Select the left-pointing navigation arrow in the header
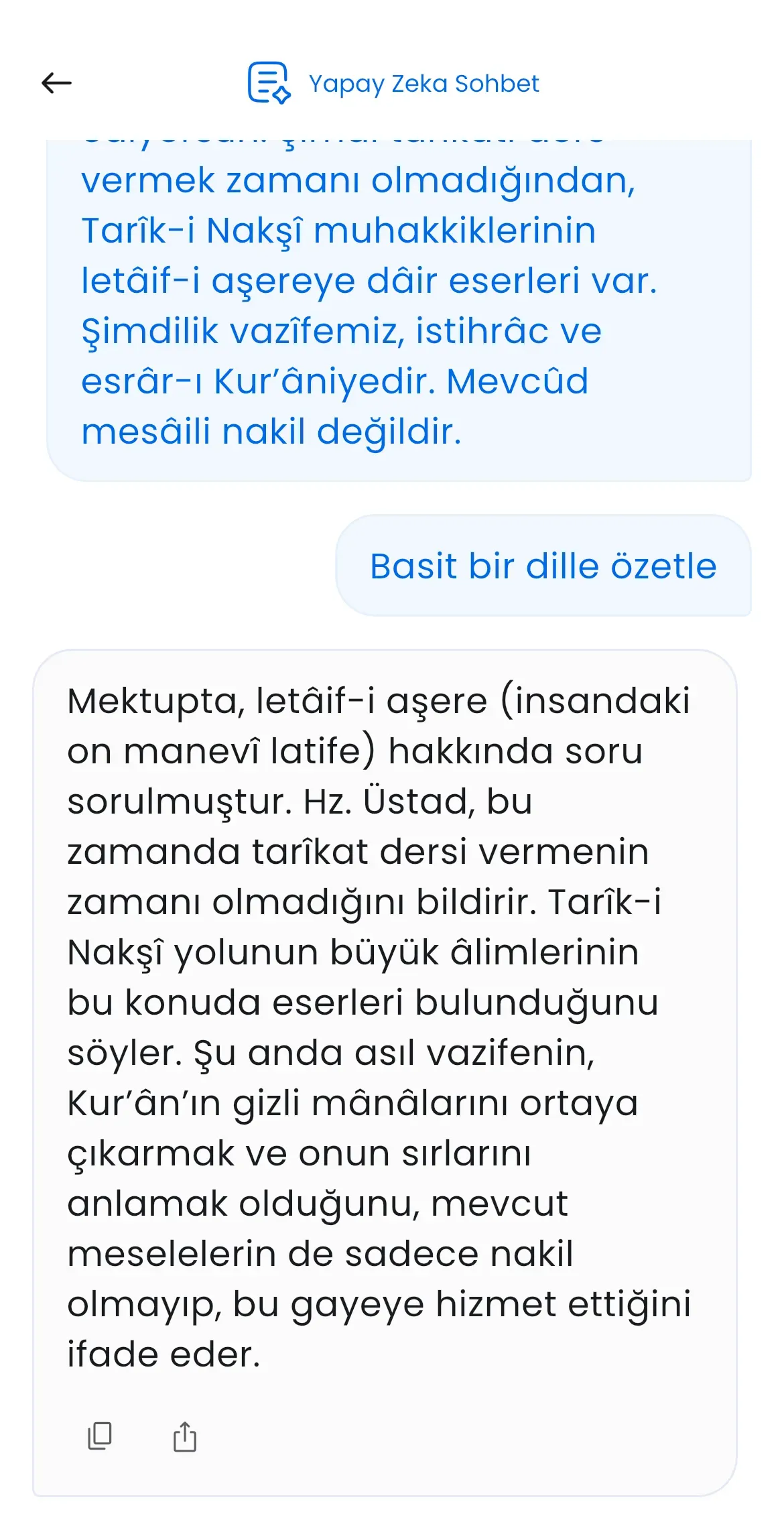The width and height of the screenshot is (784, 1524). tap(58, 82)
